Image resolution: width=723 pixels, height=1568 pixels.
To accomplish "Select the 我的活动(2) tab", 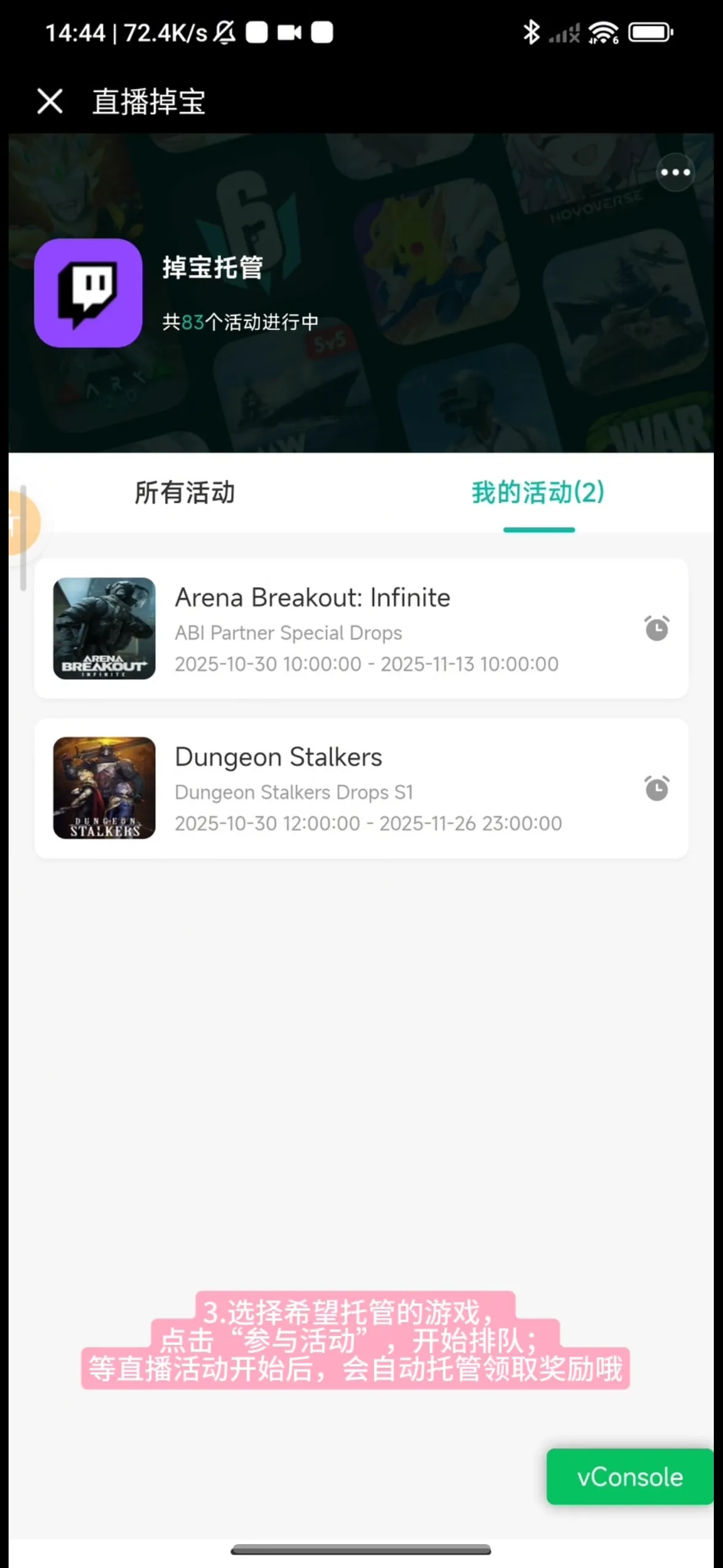I will pyautogui.click(x=538, y=493).
